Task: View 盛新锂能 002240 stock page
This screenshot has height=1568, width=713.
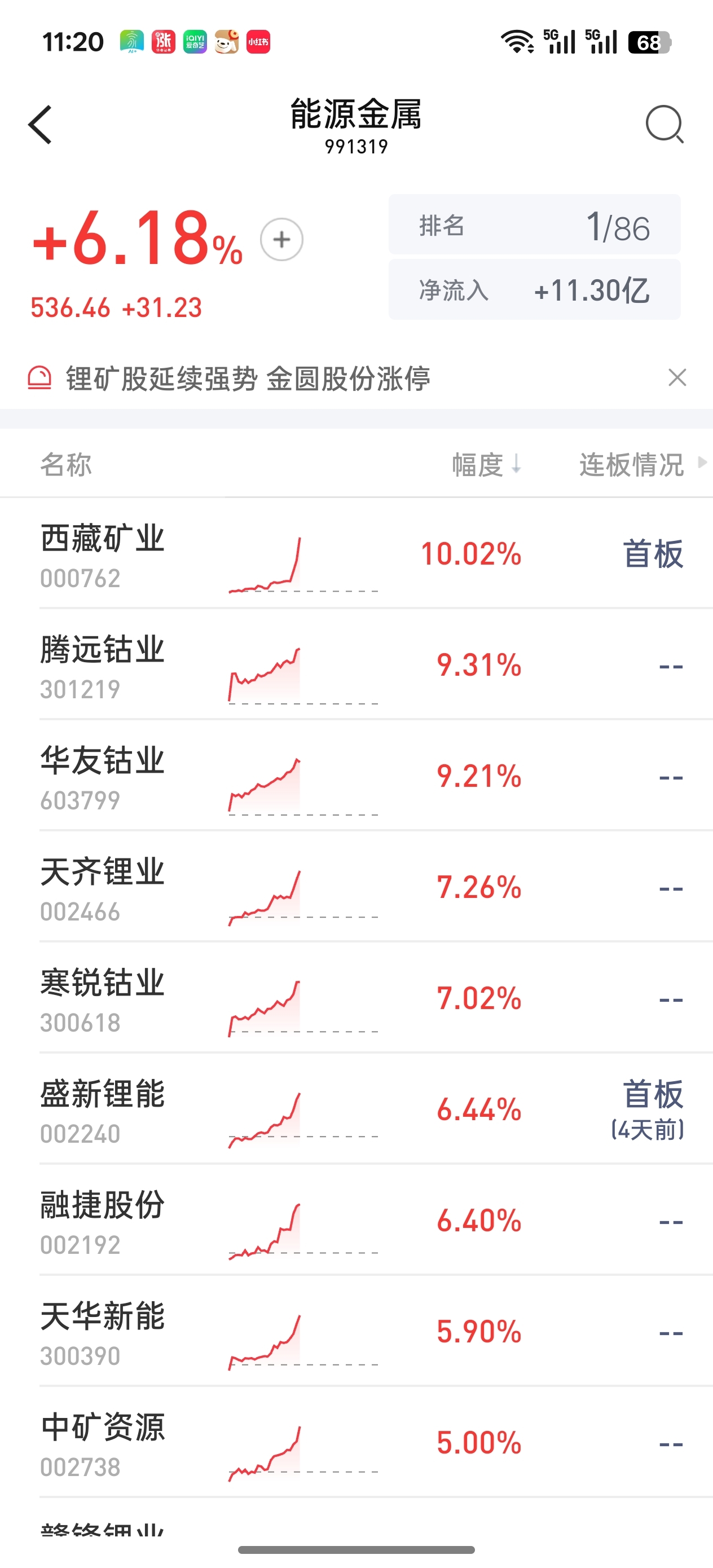Action: (x=356, y=1108)
